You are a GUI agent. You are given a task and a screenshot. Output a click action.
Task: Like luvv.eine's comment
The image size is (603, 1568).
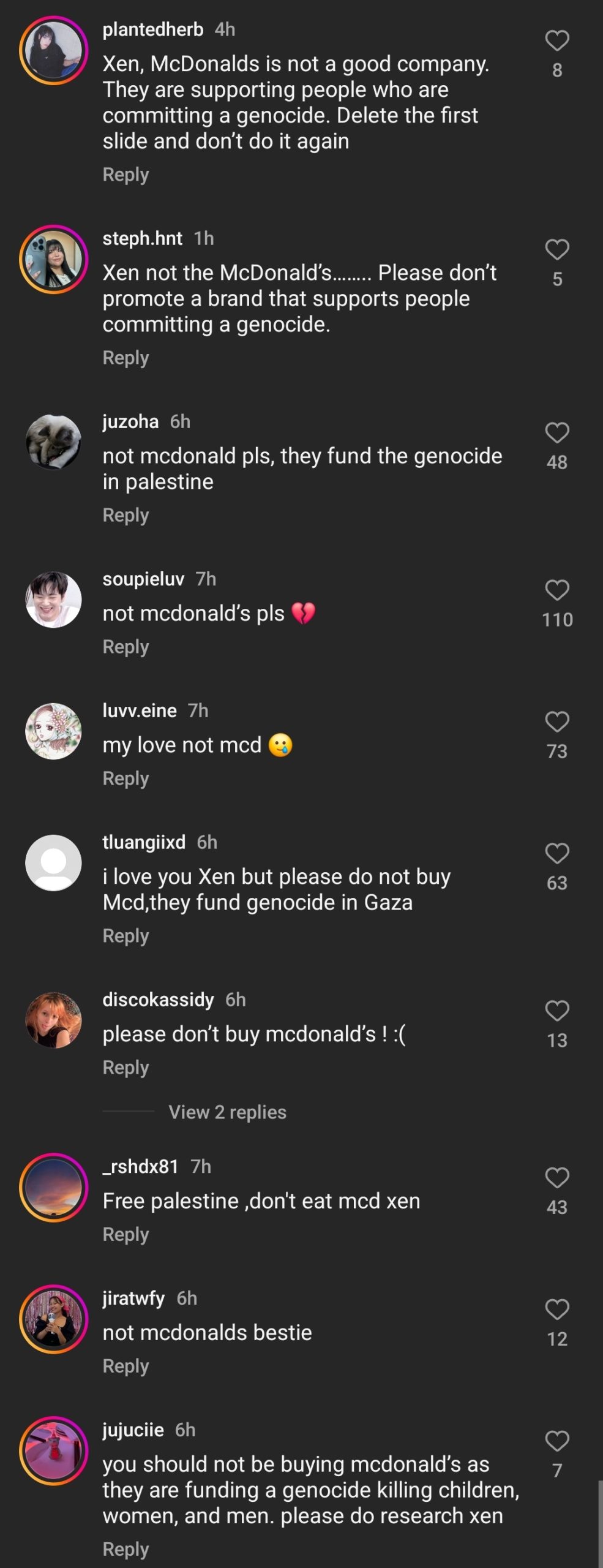click(x=556, y=722)
